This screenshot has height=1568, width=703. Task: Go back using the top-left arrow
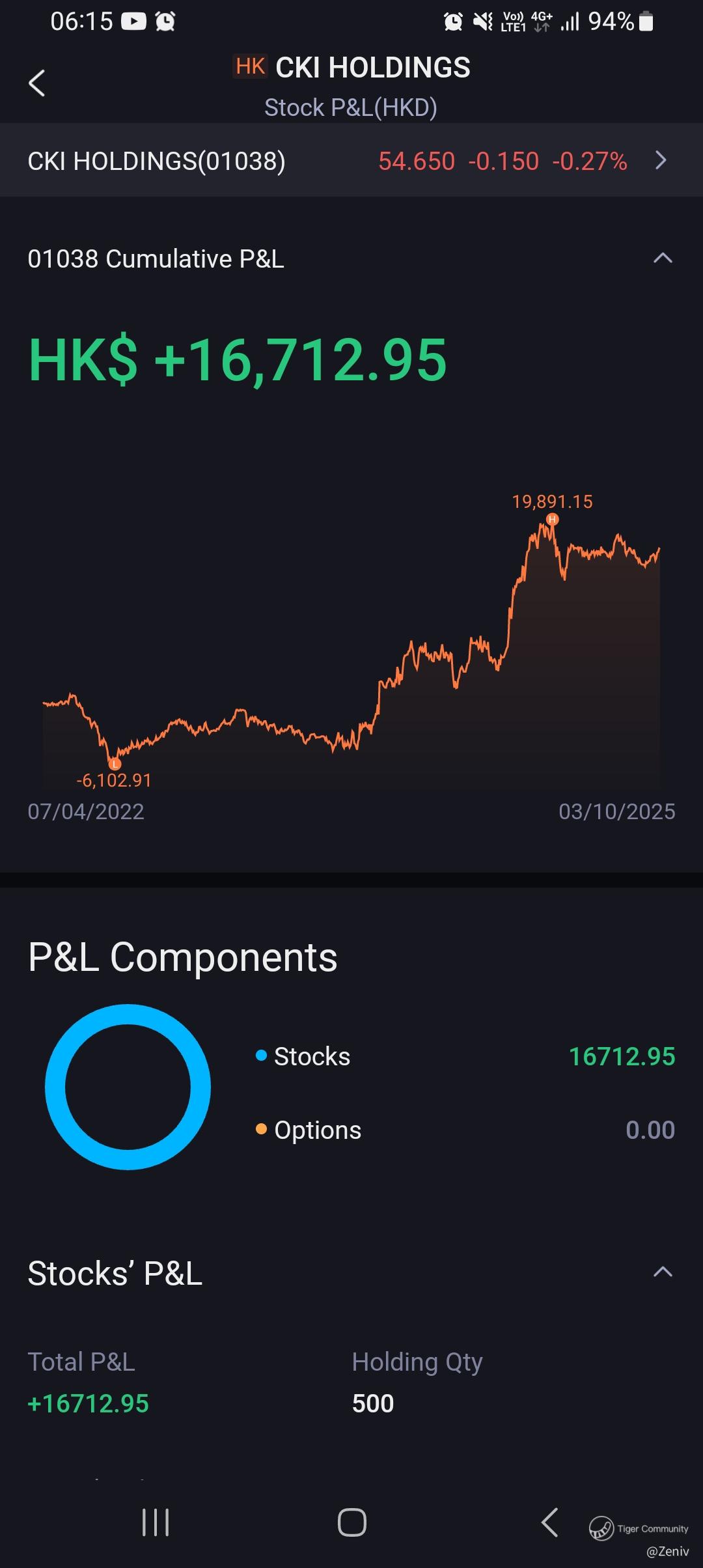(37, 83)
